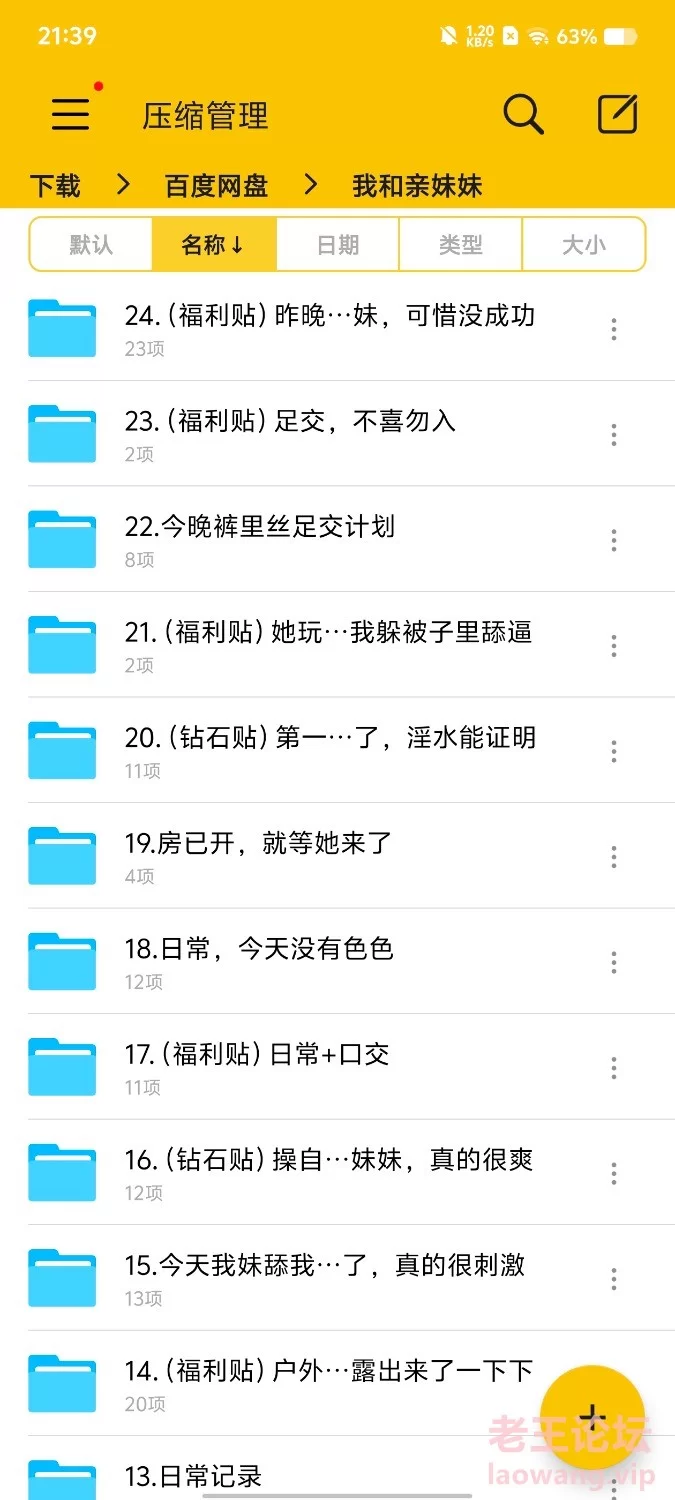Viewport: 675px width, 1500px height.
Task: Sort files by 大小
Action: [584, 245]
